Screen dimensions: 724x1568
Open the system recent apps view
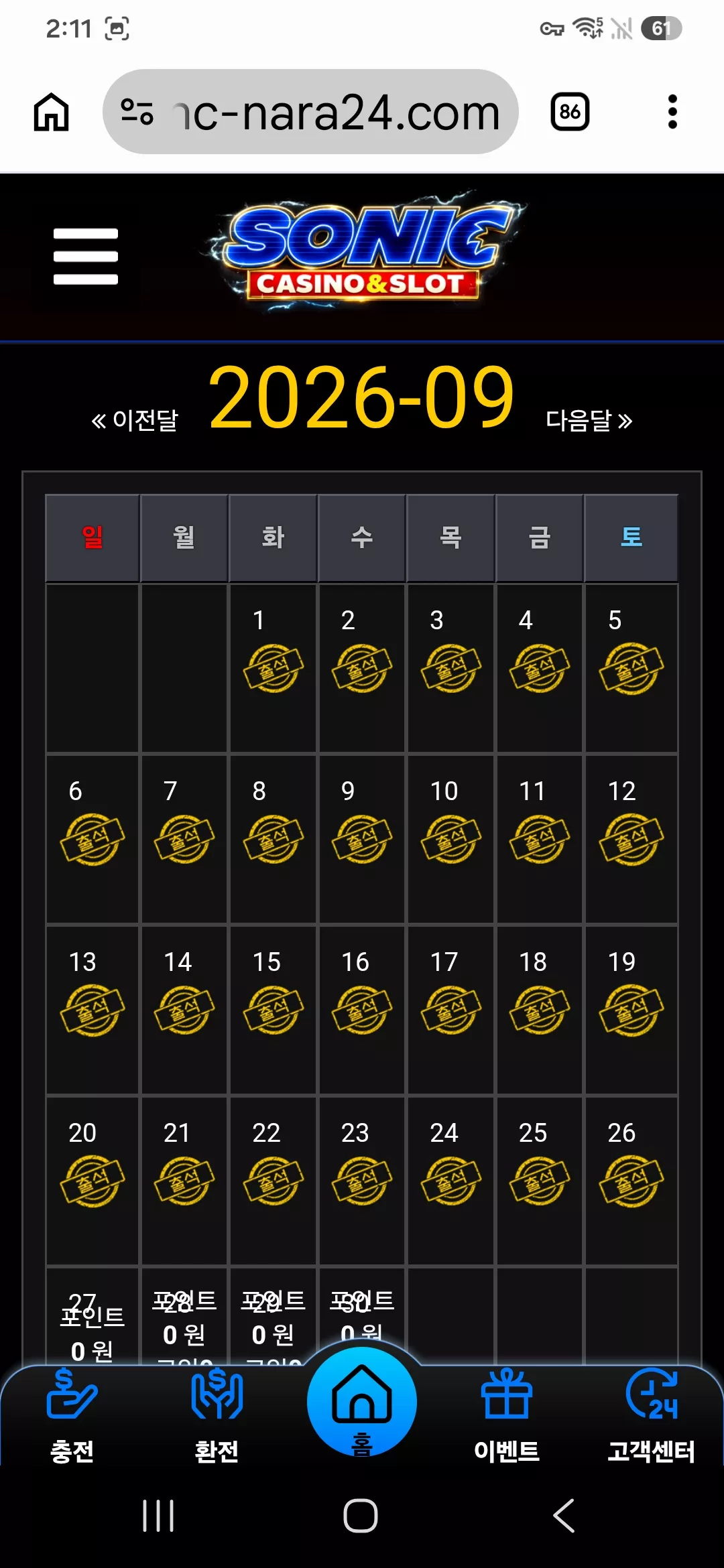(159, 1516)
